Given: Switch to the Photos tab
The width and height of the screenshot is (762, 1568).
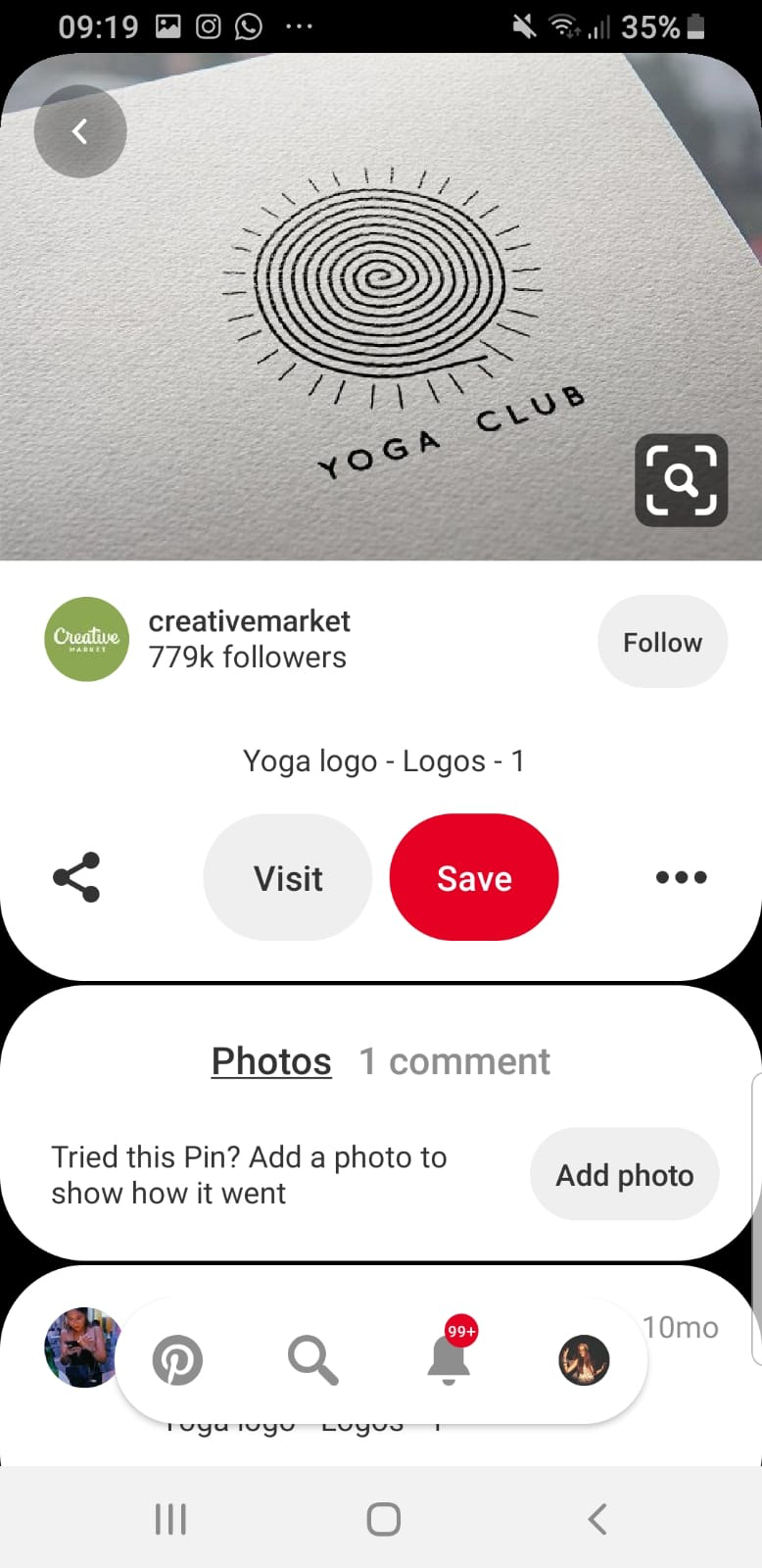Looking at the screenshot, I should [x=271, y=1061].
